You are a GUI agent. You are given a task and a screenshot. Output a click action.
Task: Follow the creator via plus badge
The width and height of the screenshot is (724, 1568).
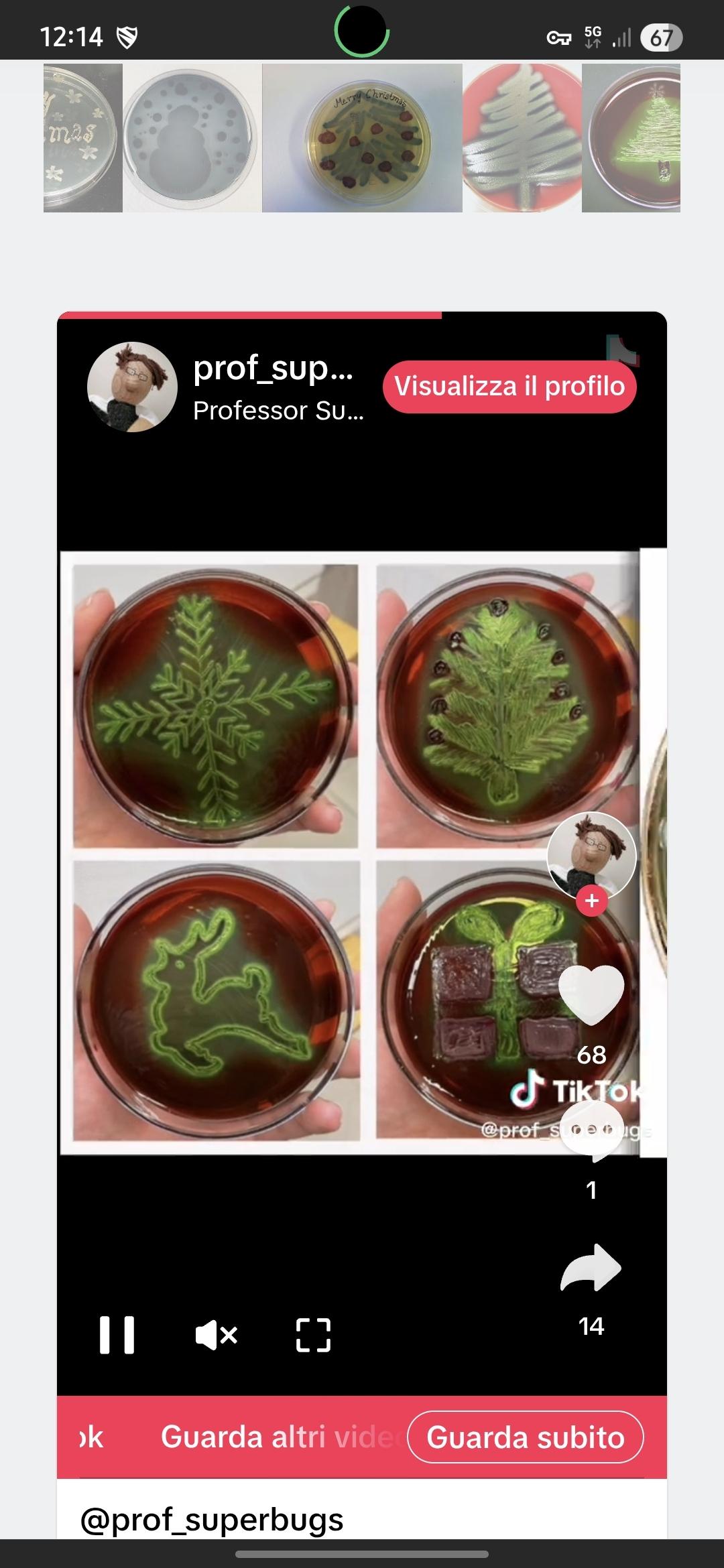tap(591, 901)
